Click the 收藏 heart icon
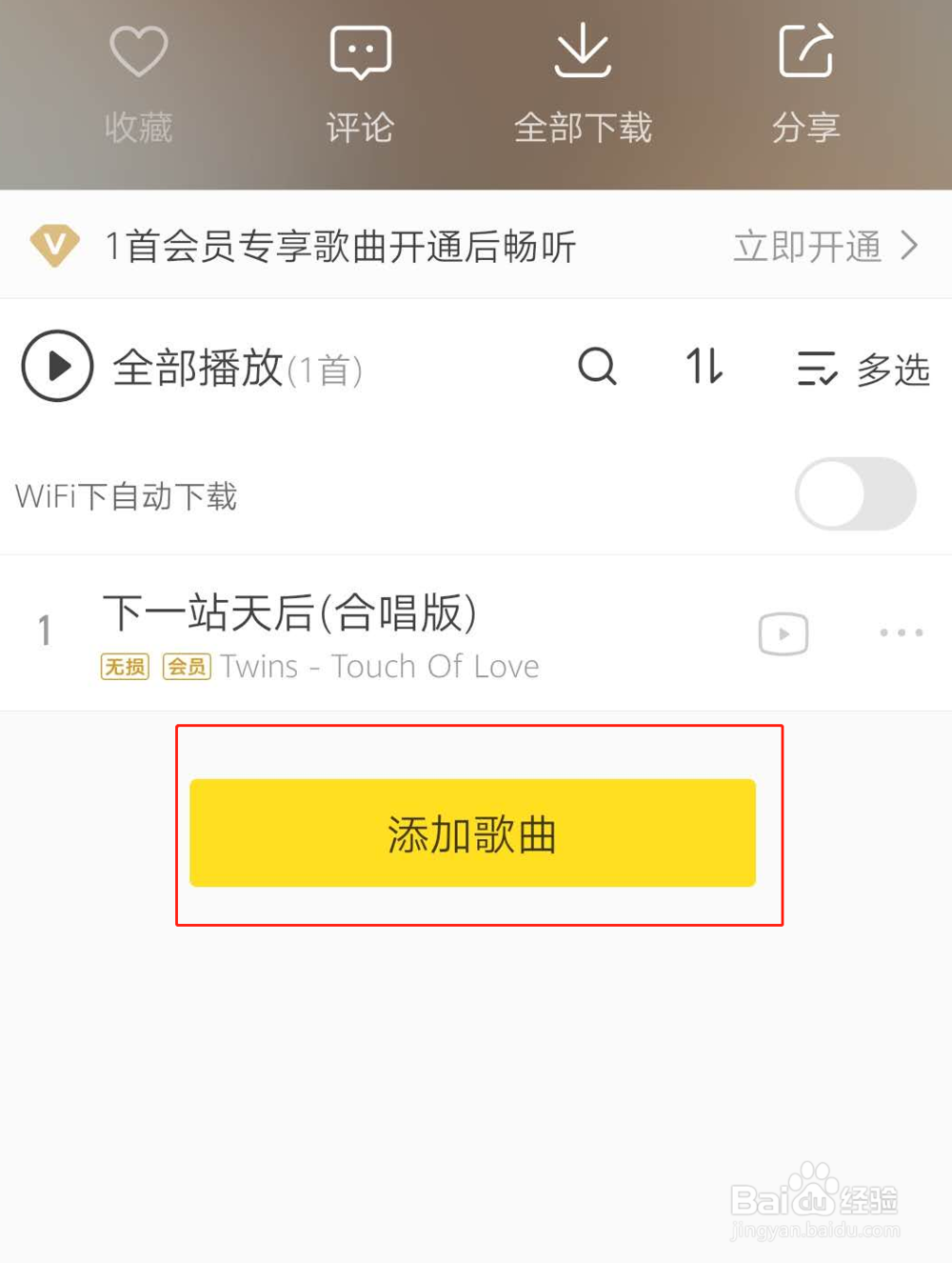 coord(138,52)
